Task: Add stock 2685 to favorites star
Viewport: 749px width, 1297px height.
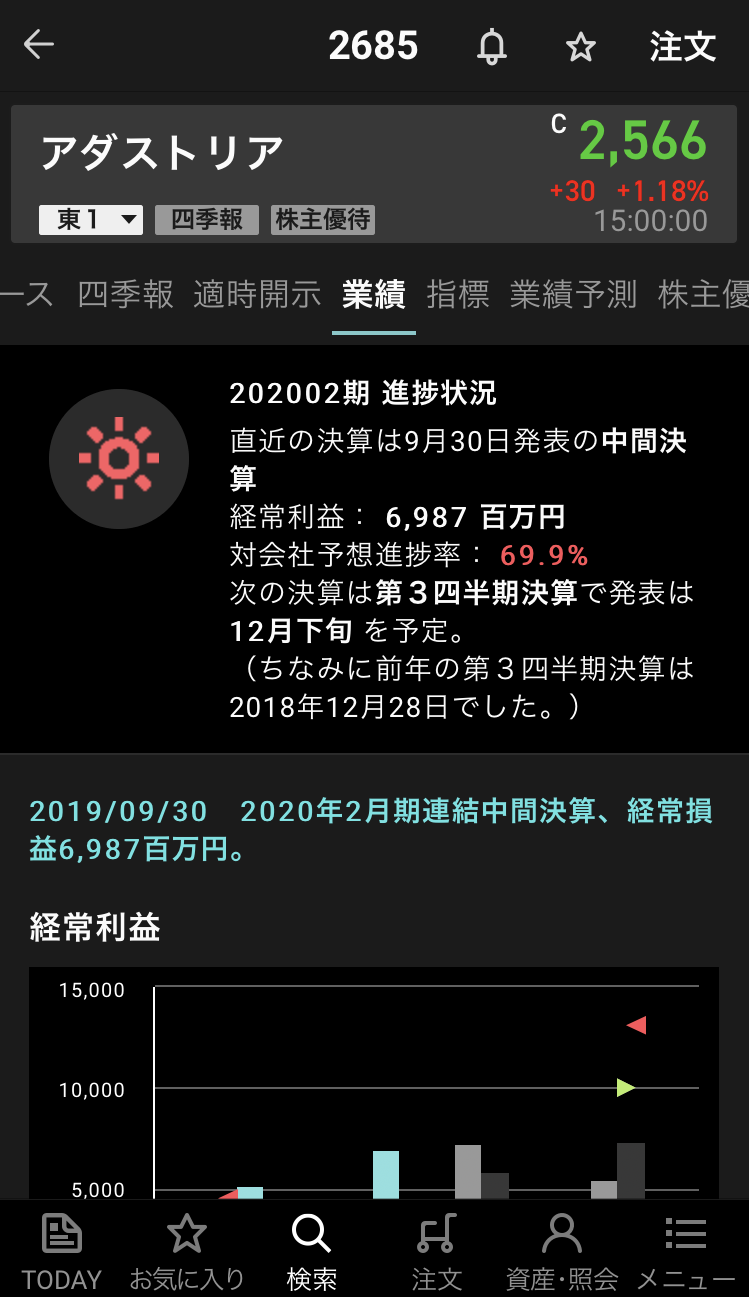Action: [x=580, y=47]
